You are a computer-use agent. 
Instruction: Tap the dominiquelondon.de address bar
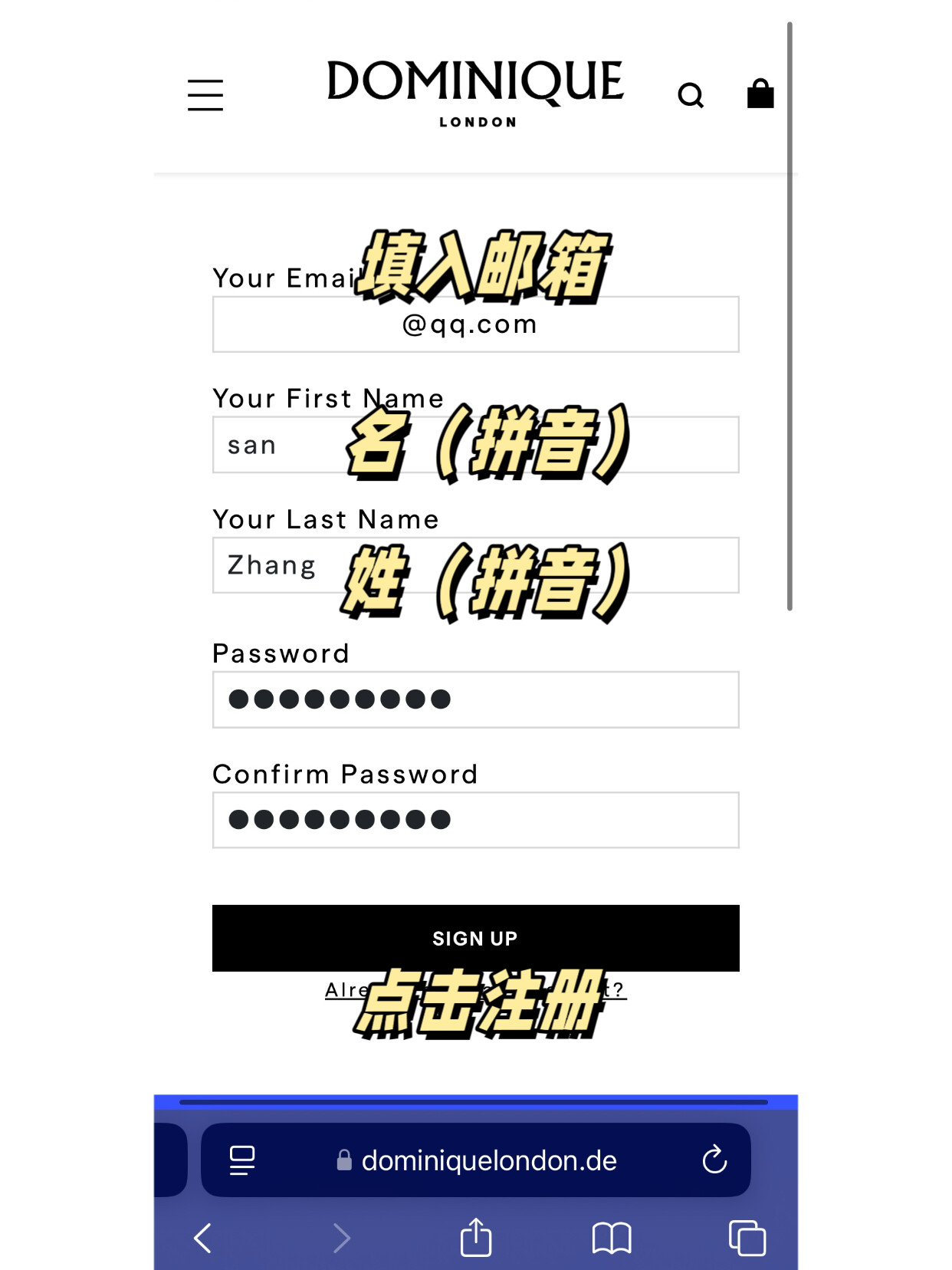coord(489,1160)
